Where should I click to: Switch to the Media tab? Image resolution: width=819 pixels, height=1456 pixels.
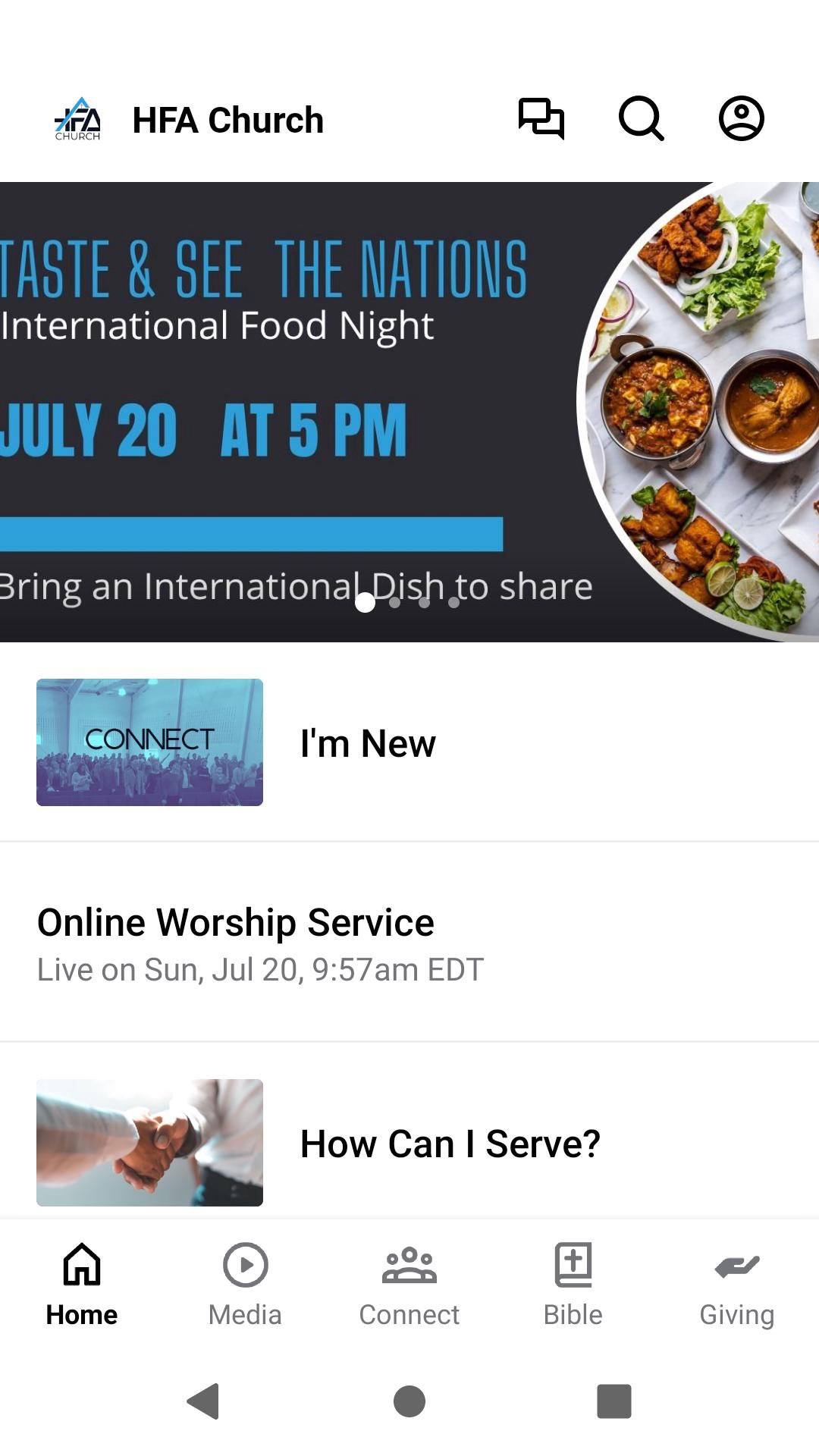click(245, 1282)
